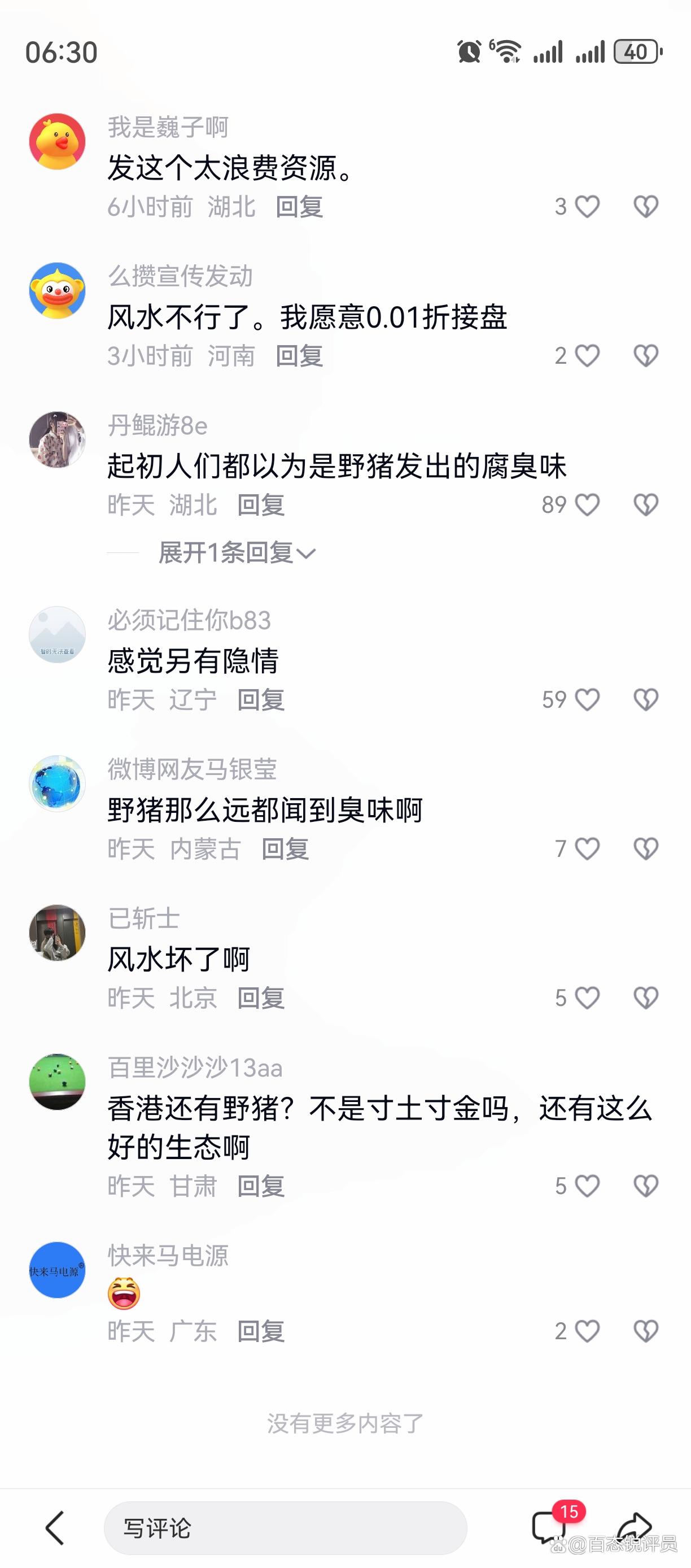Viewport: 691px width, 1568px height.
Task: Open 百里沙沙沙13aa's username profile
Action: [x=195, y=1068]
